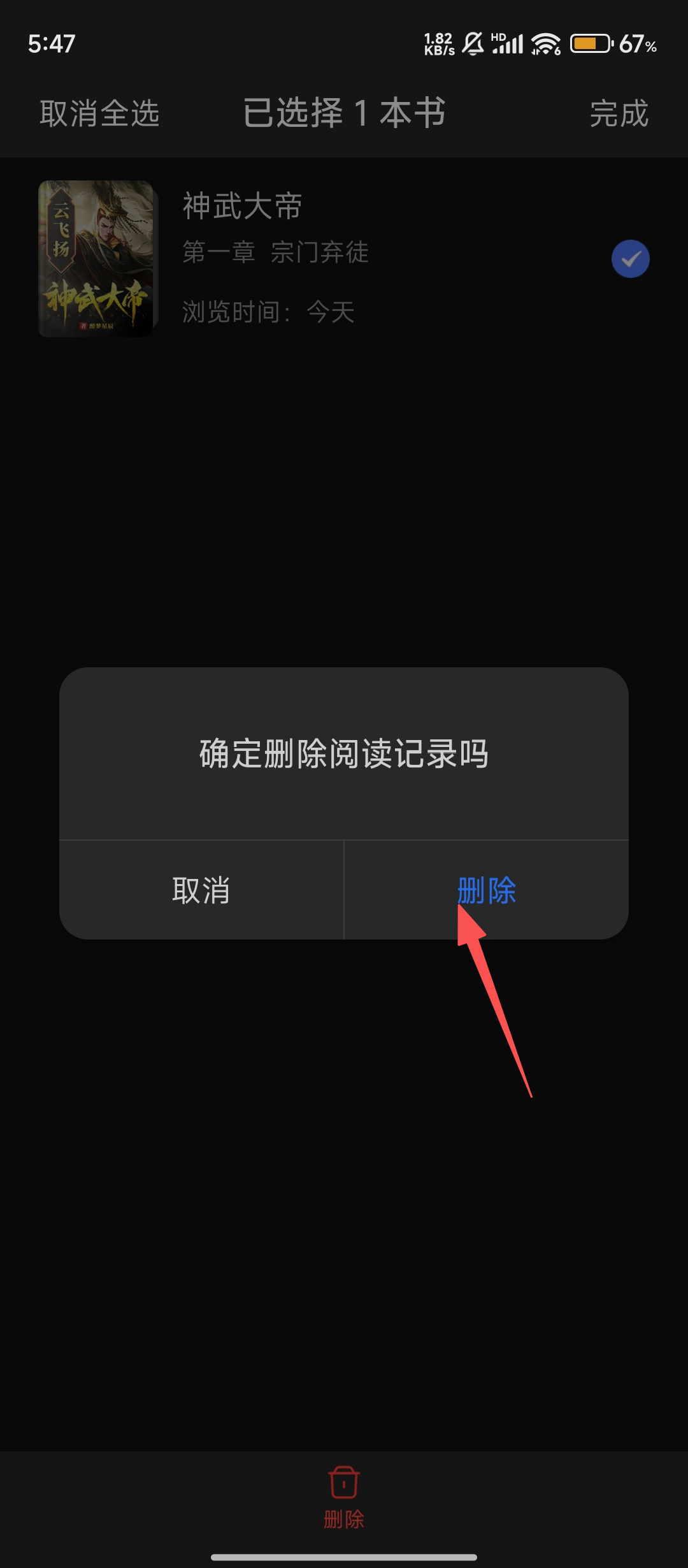Tap 取消全选 to deselect all books
The height and width of the screenshot is (1568, 688).
pyautogui.click(x=99, y=114)
